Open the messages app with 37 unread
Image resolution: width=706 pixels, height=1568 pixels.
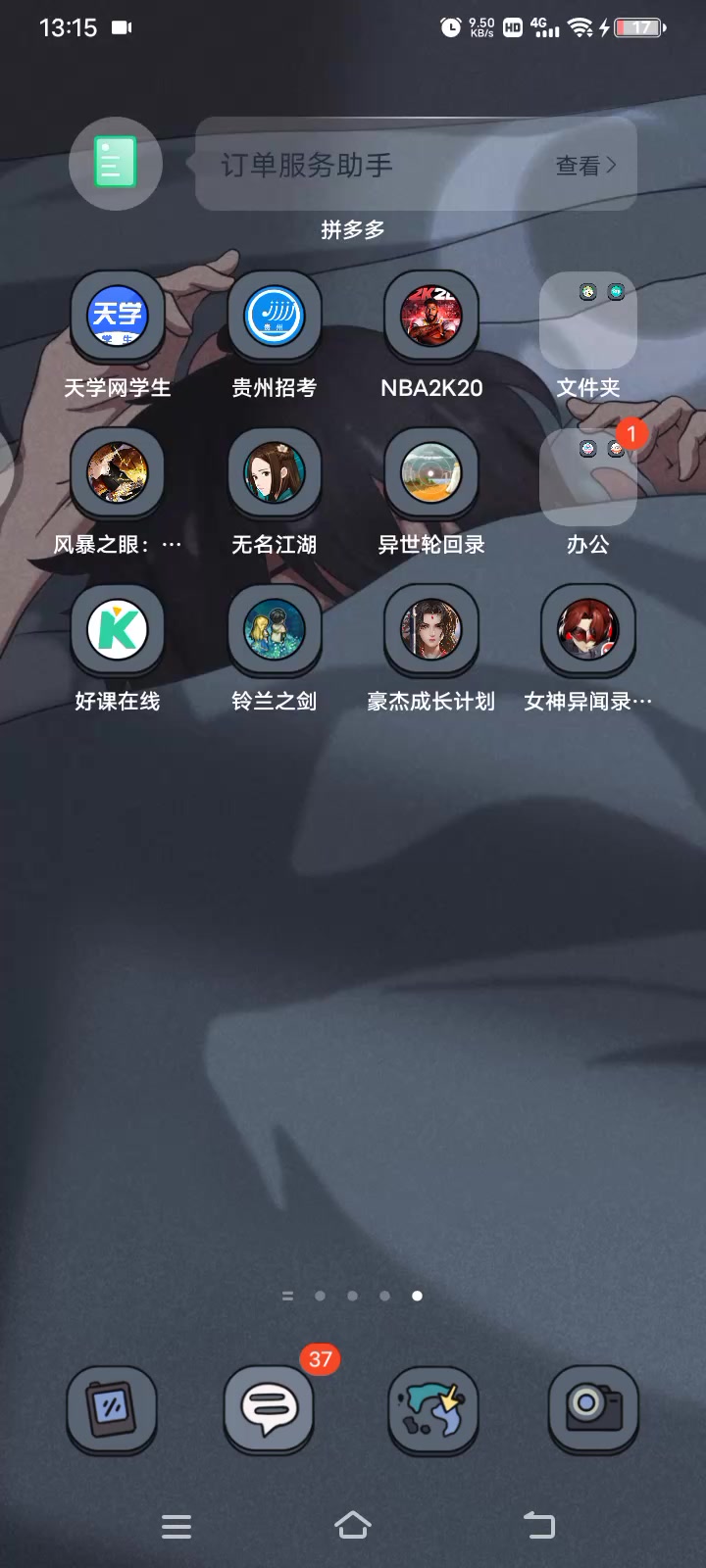[x=270, y=1409]
